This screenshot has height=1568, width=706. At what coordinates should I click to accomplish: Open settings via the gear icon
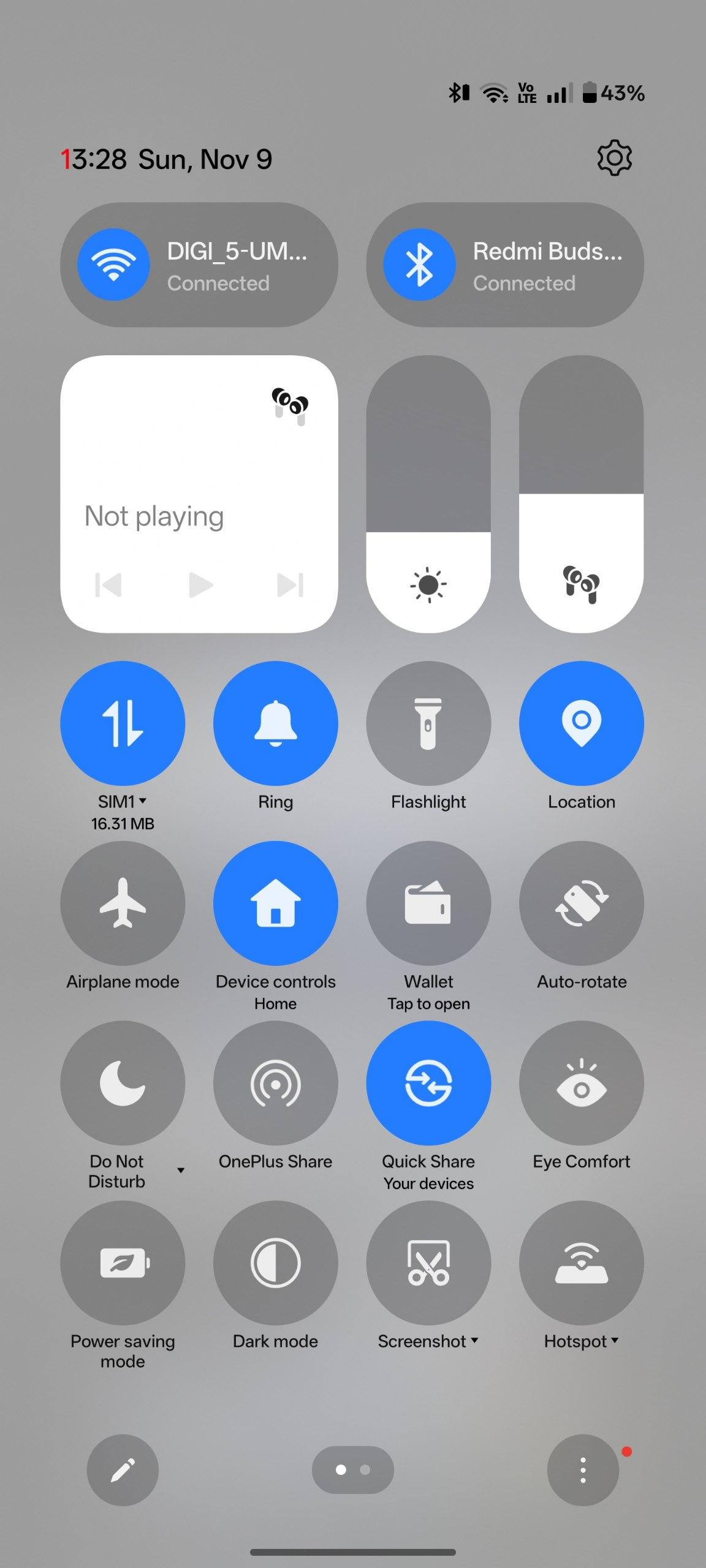[x=614, y=158]
